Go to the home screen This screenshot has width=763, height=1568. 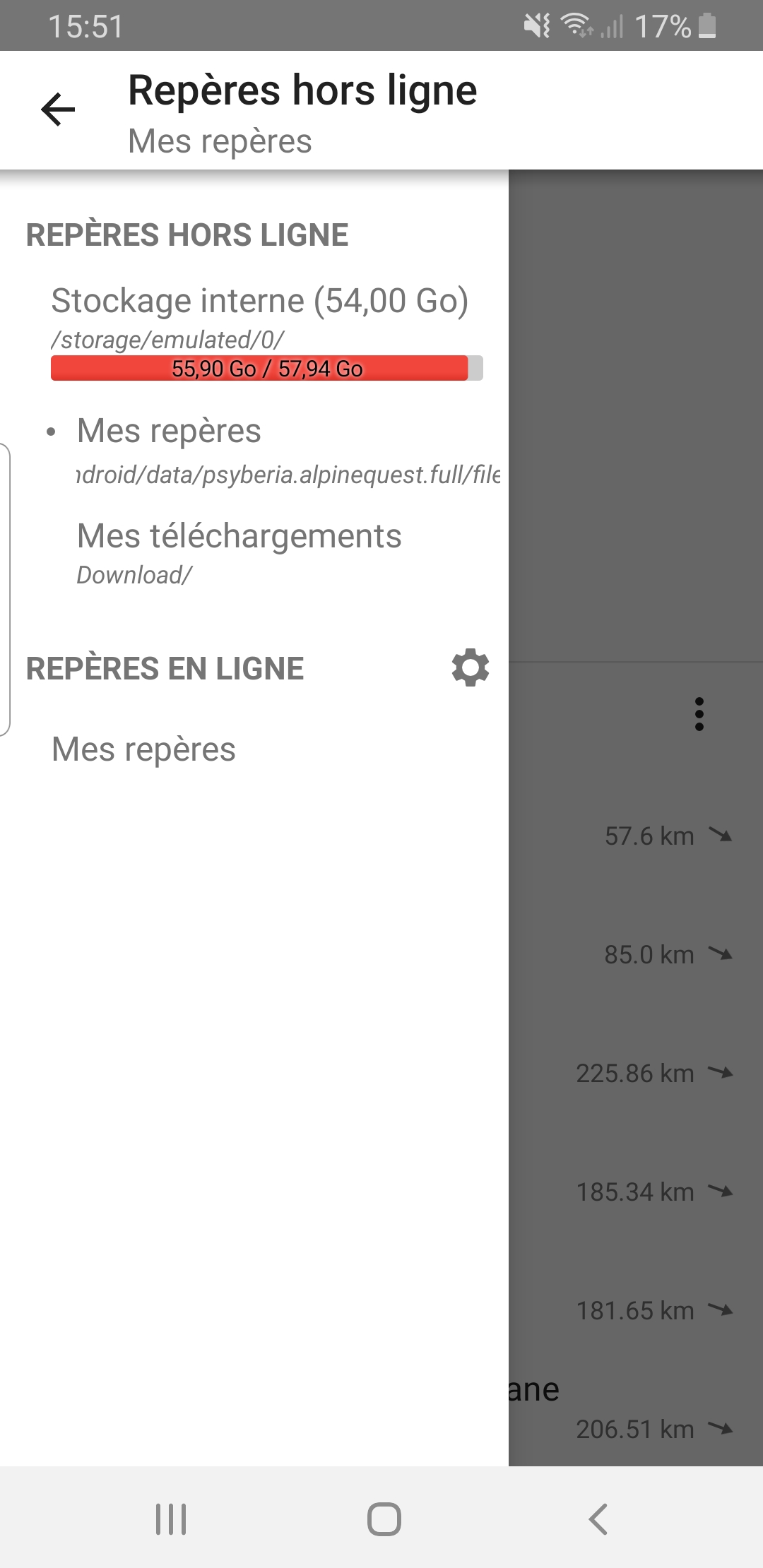[384, 1519]
